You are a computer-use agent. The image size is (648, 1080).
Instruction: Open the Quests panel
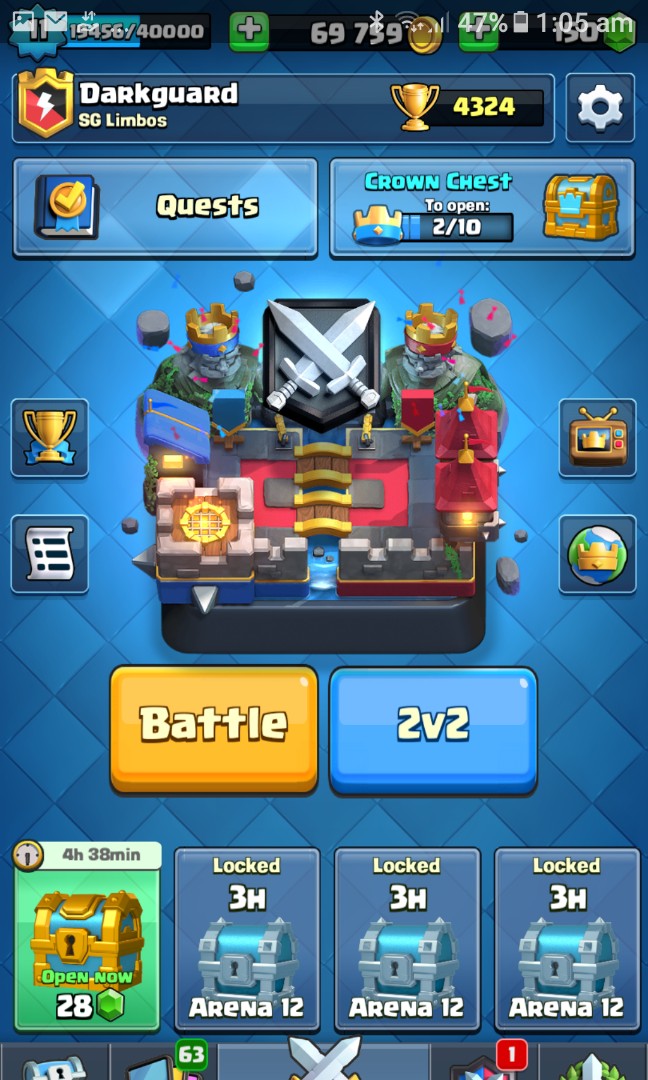point(165,207)
